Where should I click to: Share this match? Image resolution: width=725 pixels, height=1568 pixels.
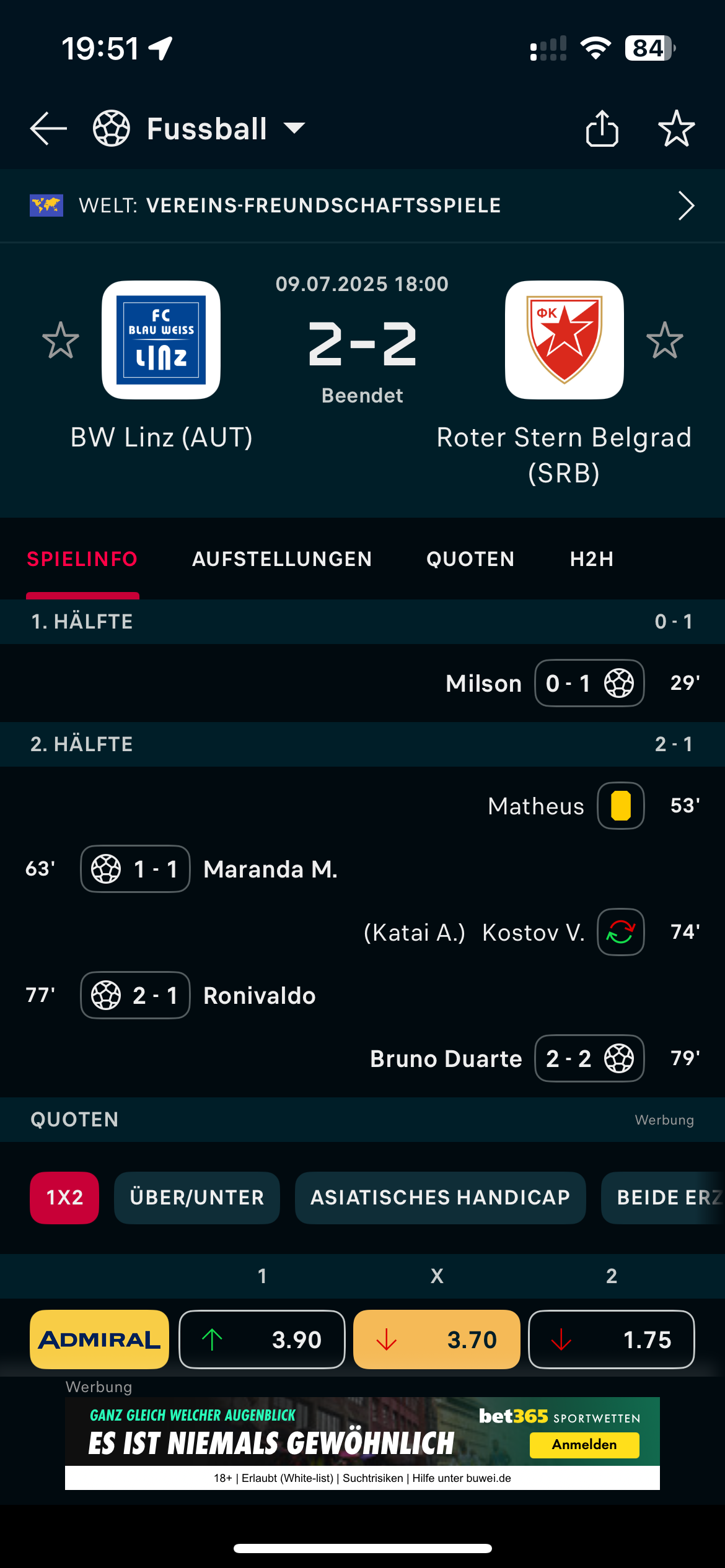pyautogui.click(x=602, y=129)
